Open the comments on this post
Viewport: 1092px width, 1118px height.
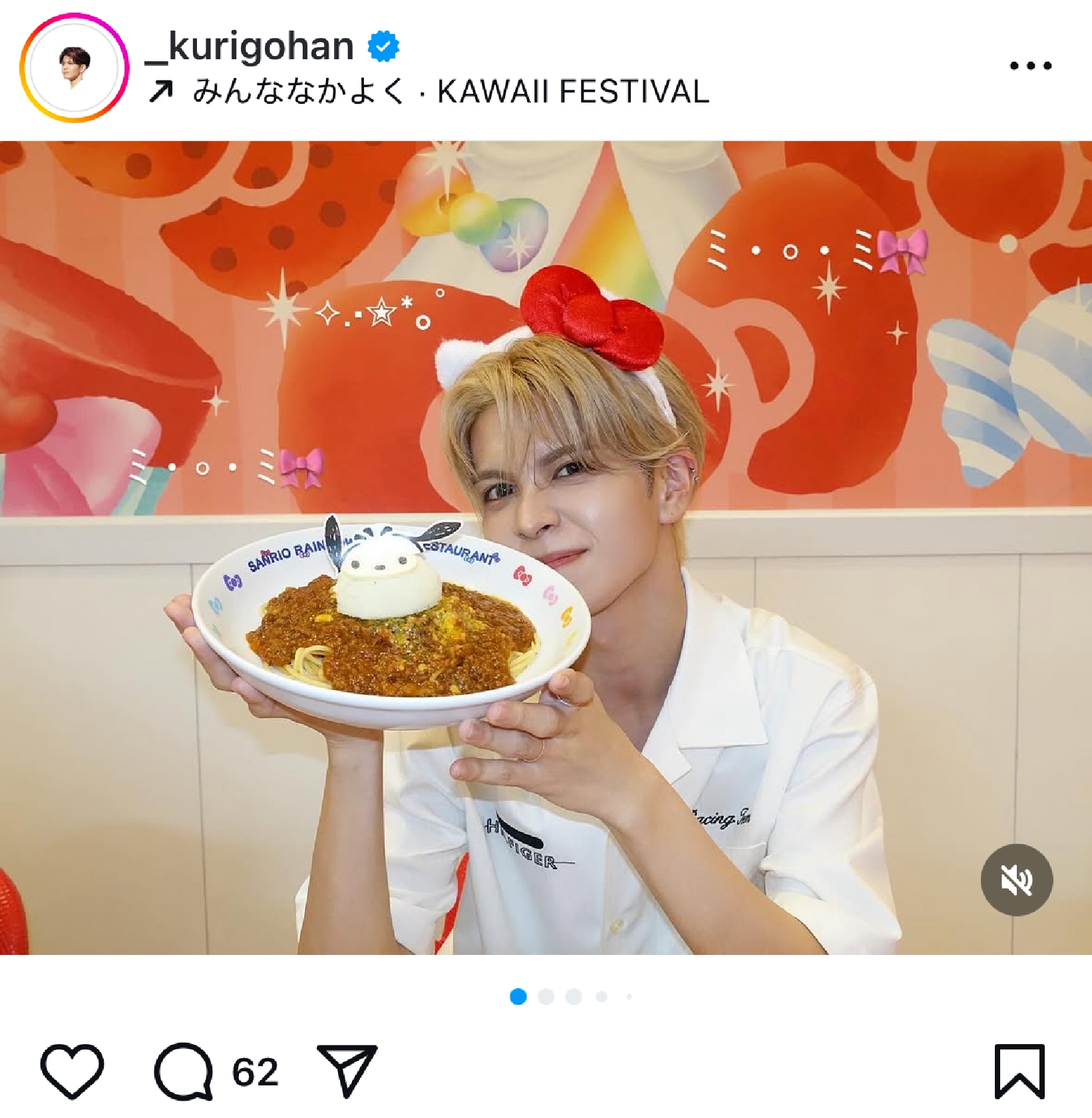click(x=184, y=1071)
